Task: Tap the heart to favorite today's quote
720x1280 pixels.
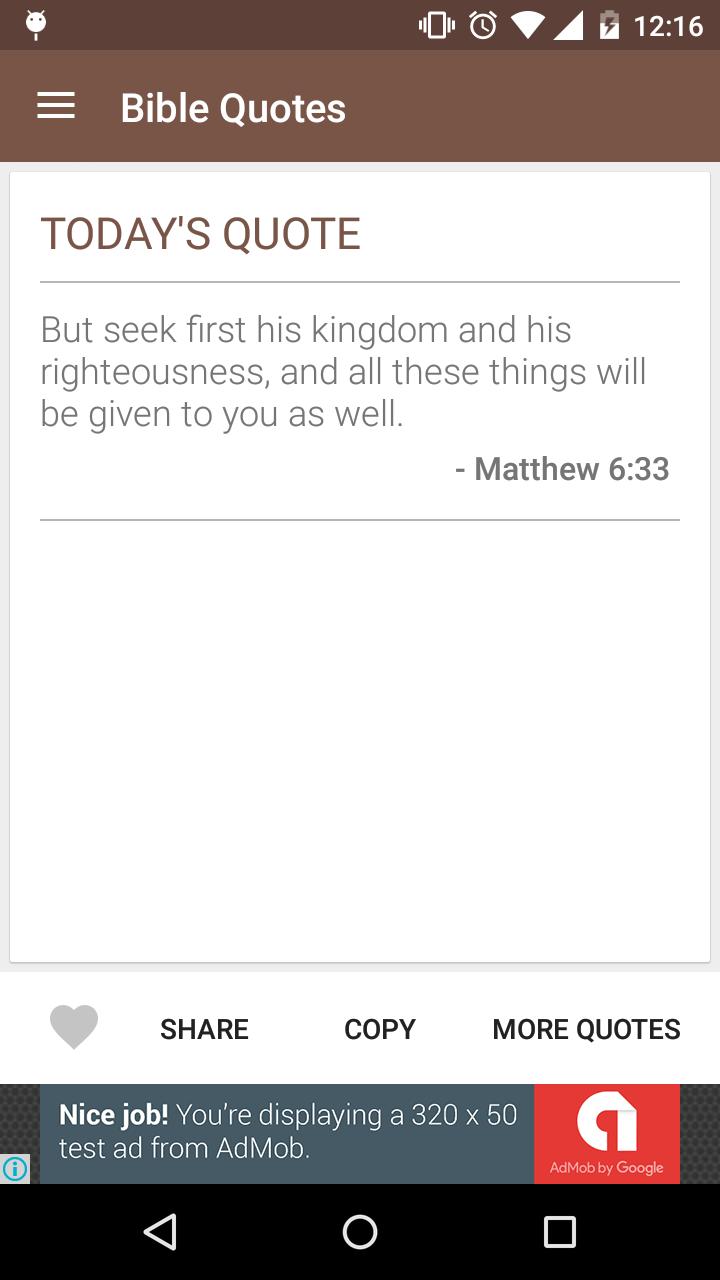Action: pyautogui.click(x=73, y=1027)
